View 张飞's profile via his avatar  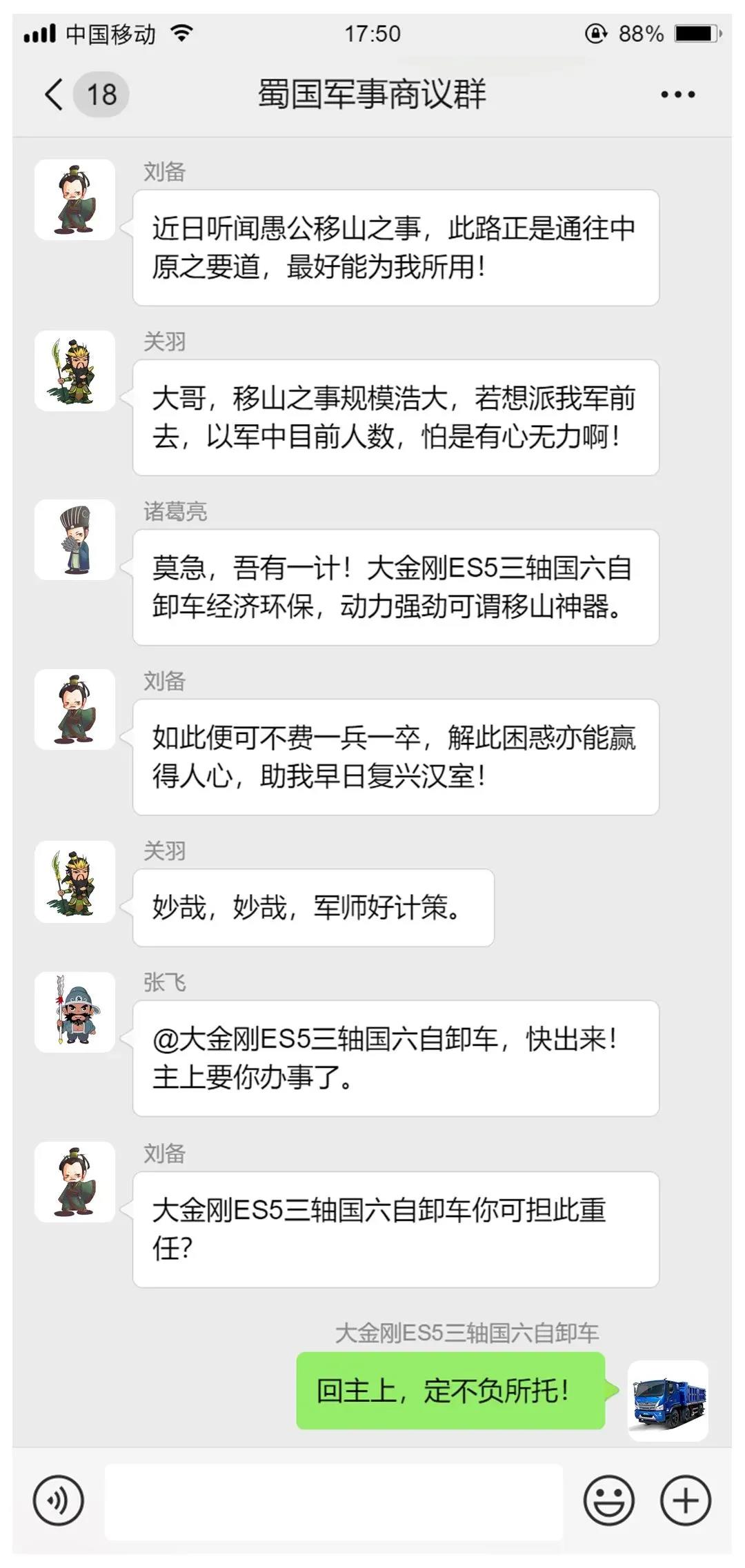pyautogui.click(x=75, y=1012)
